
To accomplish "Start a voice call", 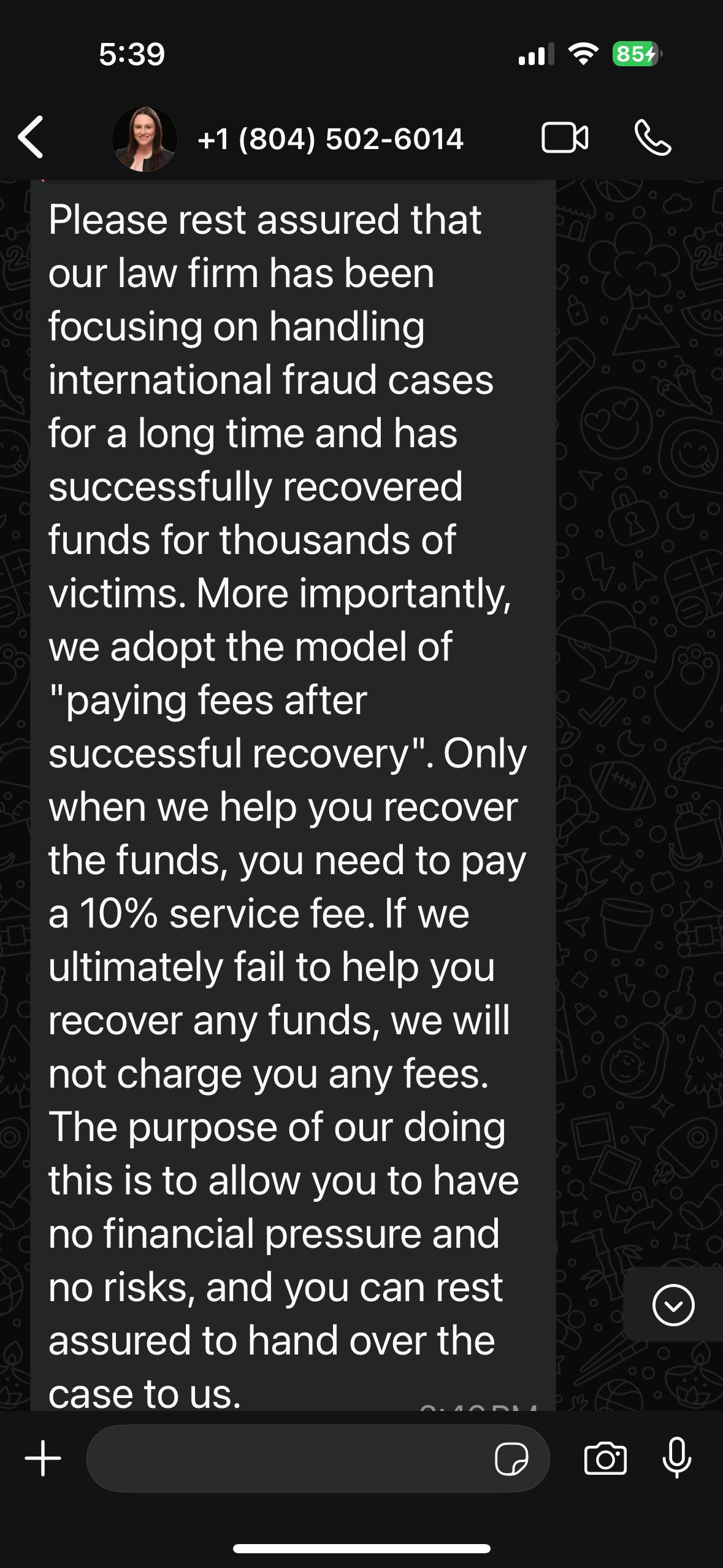I will [652, 137].
